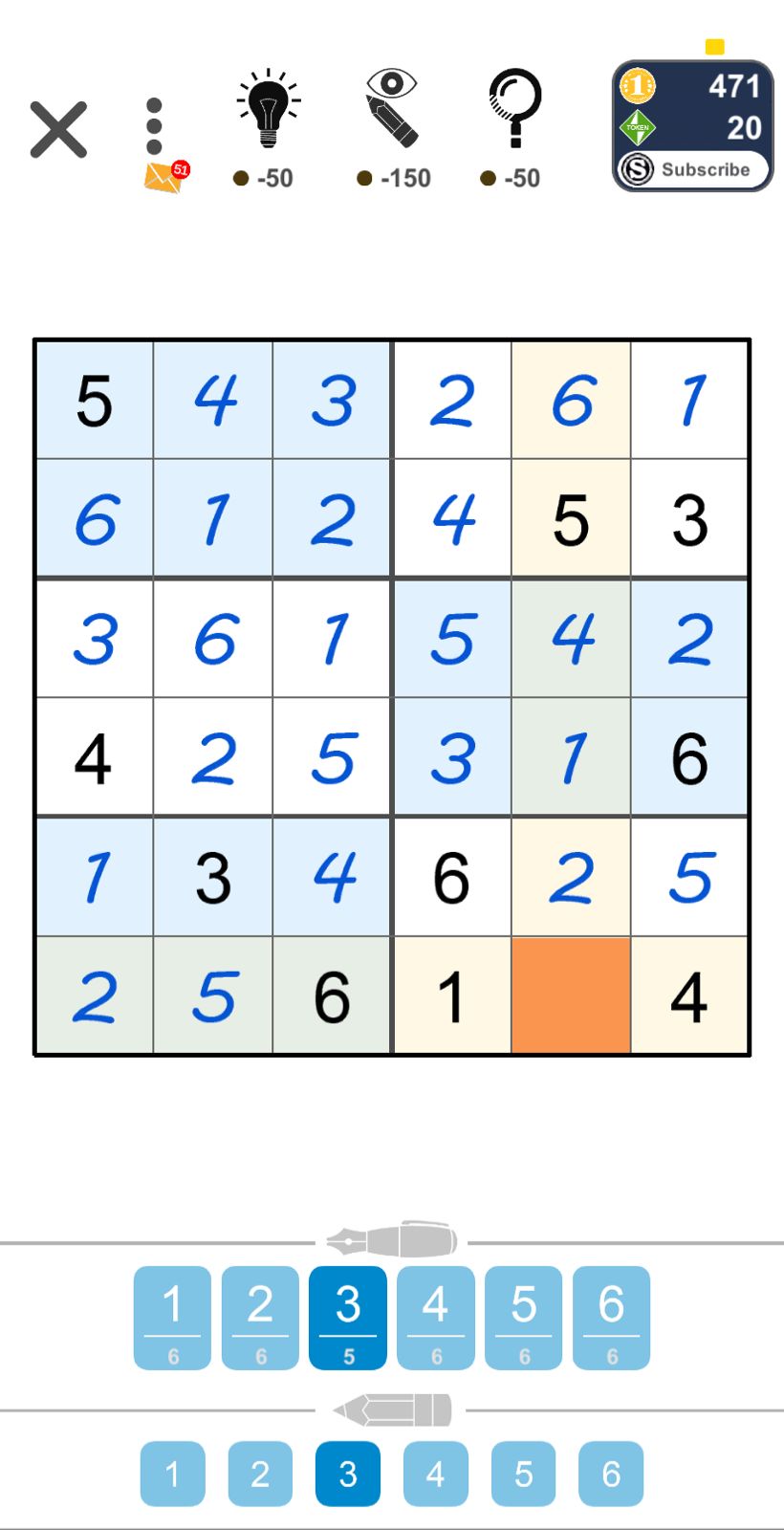The image size is (784, 1530).
Task: Add pencil note 3
Action: click(x=348, y=1474)
